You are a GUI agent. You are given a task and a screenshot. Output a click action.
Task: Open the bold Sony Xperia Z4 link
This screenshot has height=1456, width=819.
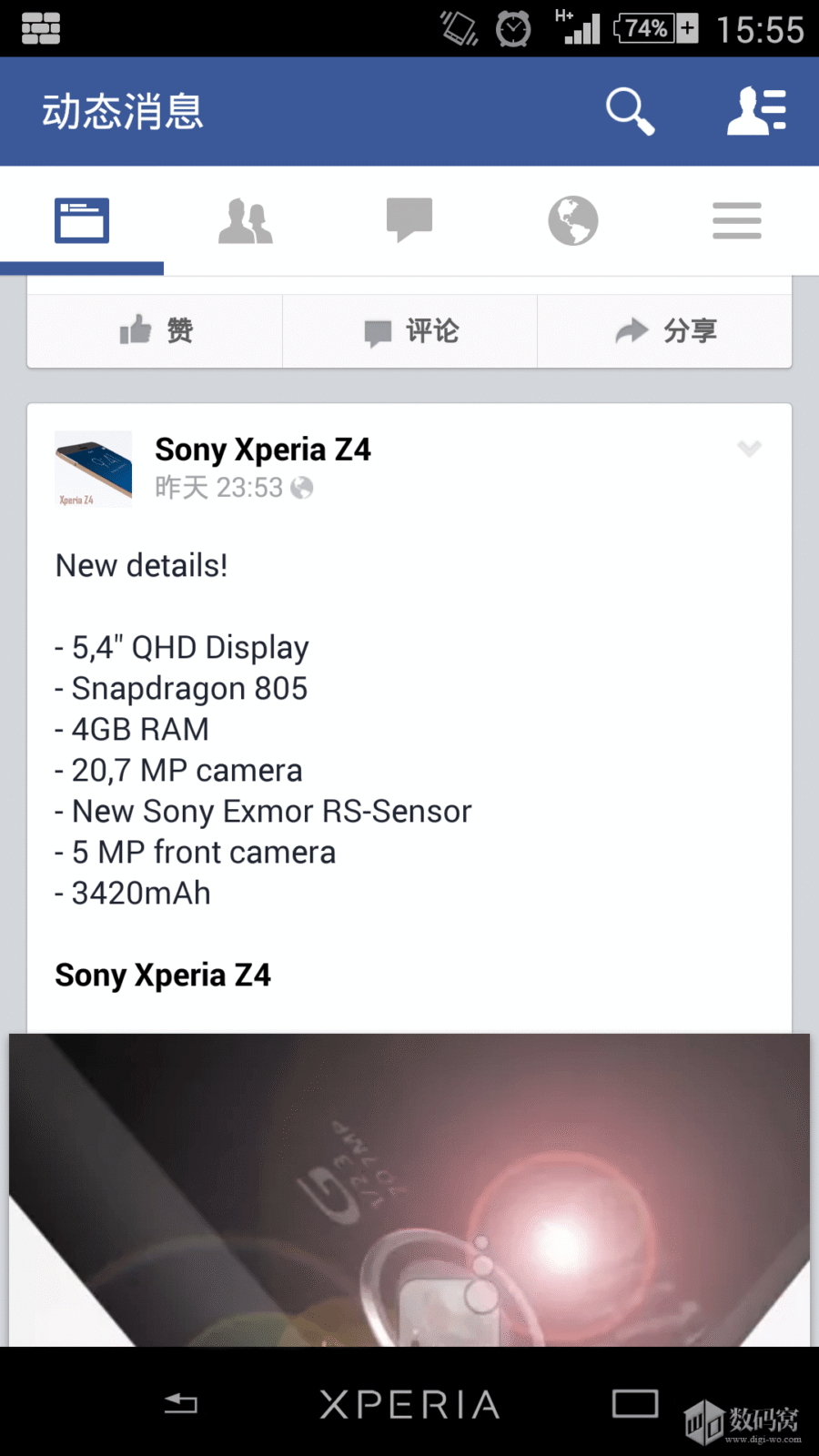coord(163,976)
